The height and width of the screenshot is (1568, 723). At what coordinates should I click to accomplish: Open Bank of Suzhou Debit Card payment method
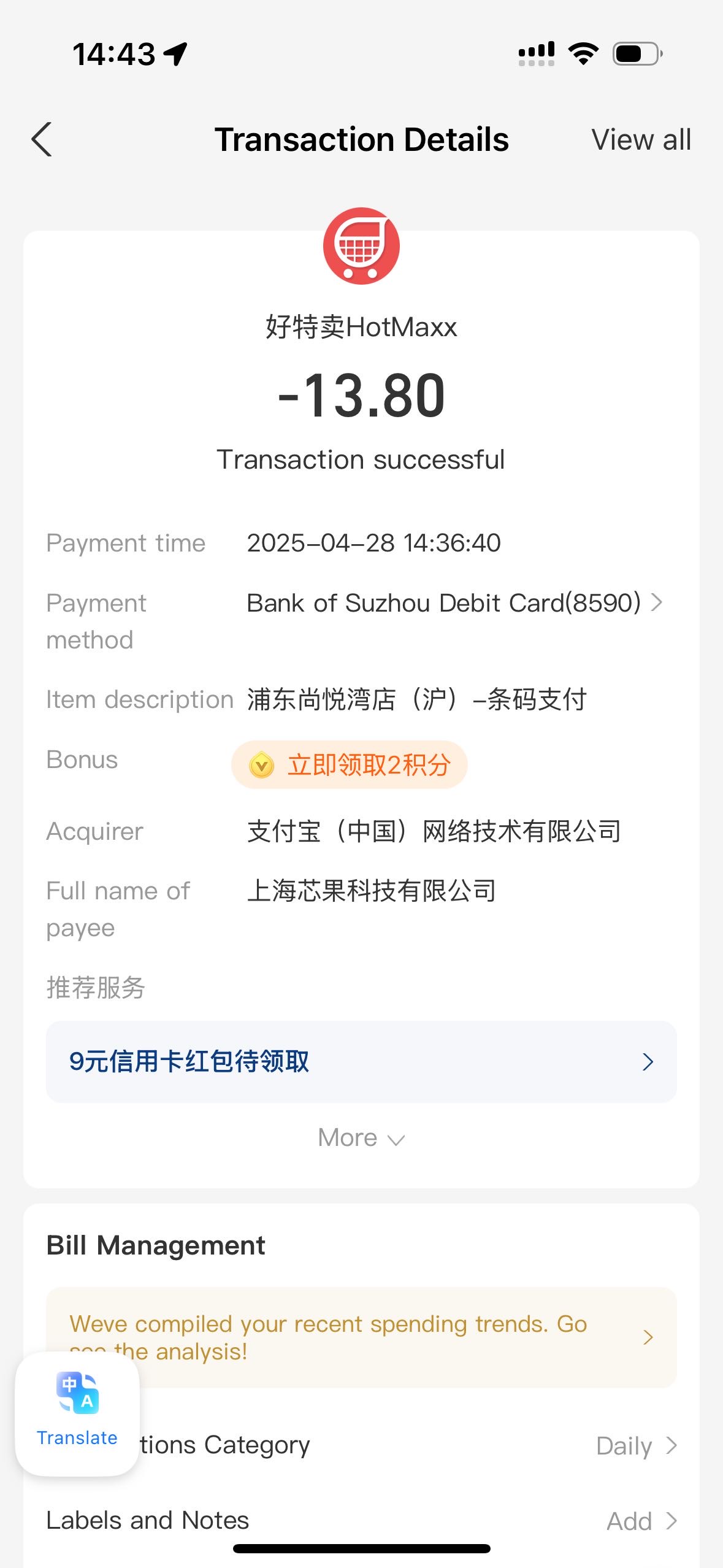click(454, 603)
